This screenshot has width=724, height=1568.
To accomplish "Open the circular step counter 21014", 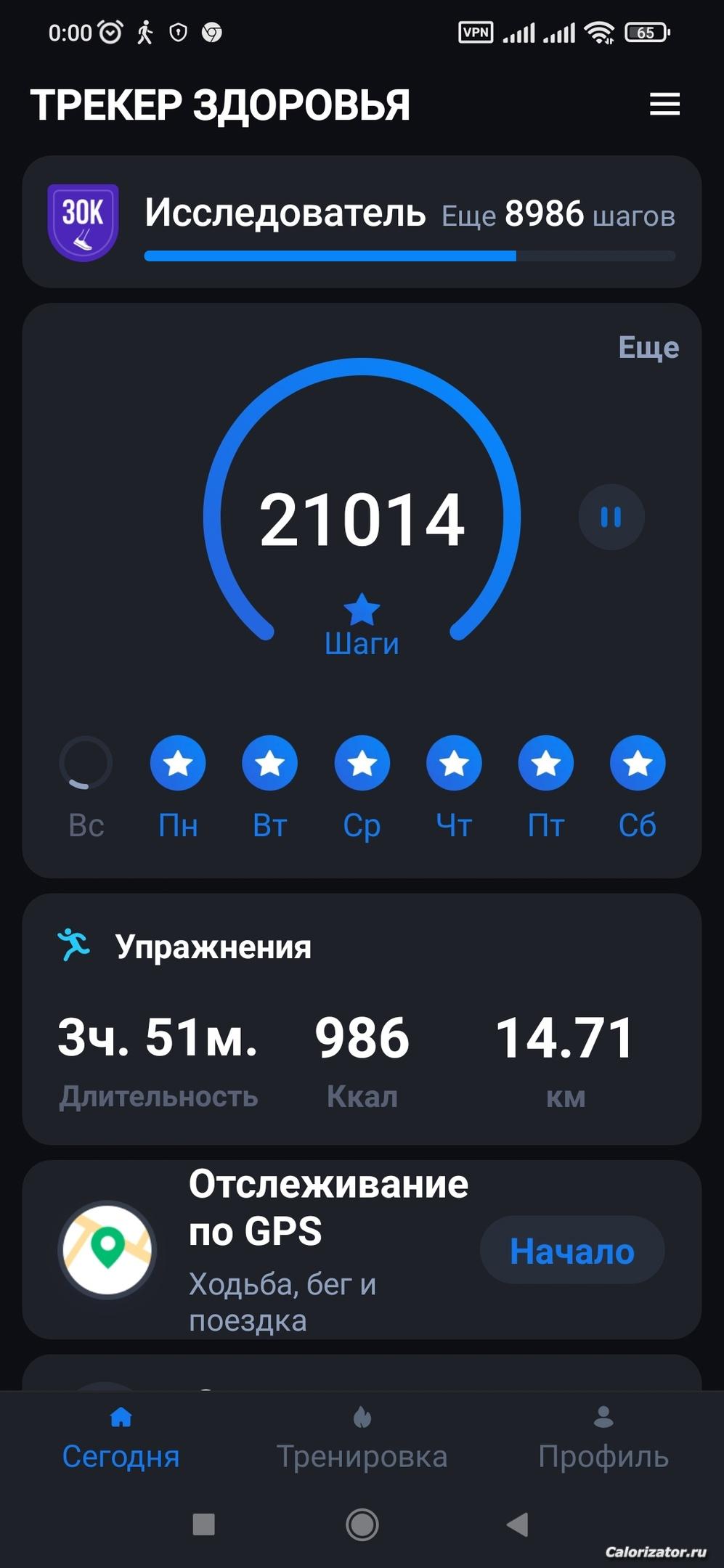I will coord(362,518).
